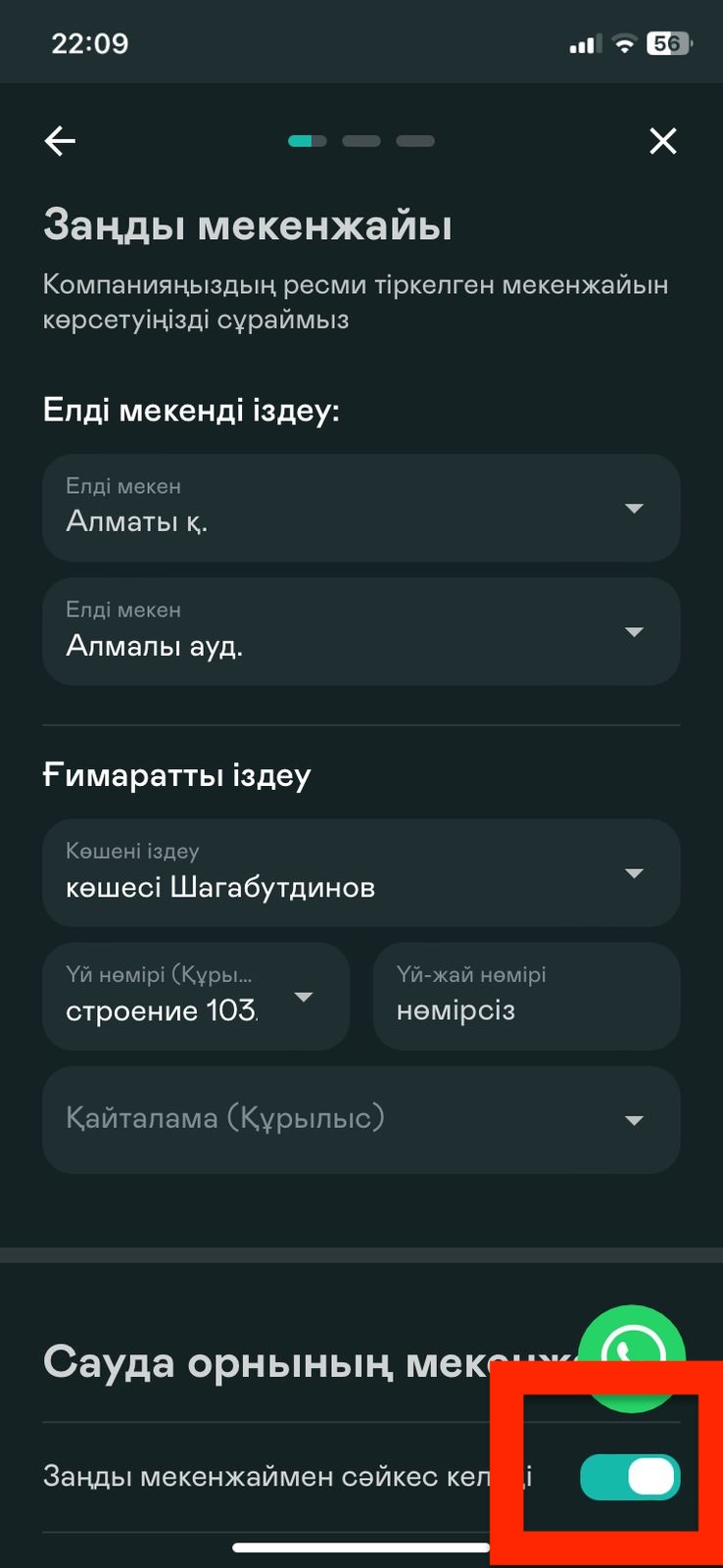Viewport: 723px width, 1568px height.
Task: Open the Алматы қ. locality dropdown
Action: (361, 508)
